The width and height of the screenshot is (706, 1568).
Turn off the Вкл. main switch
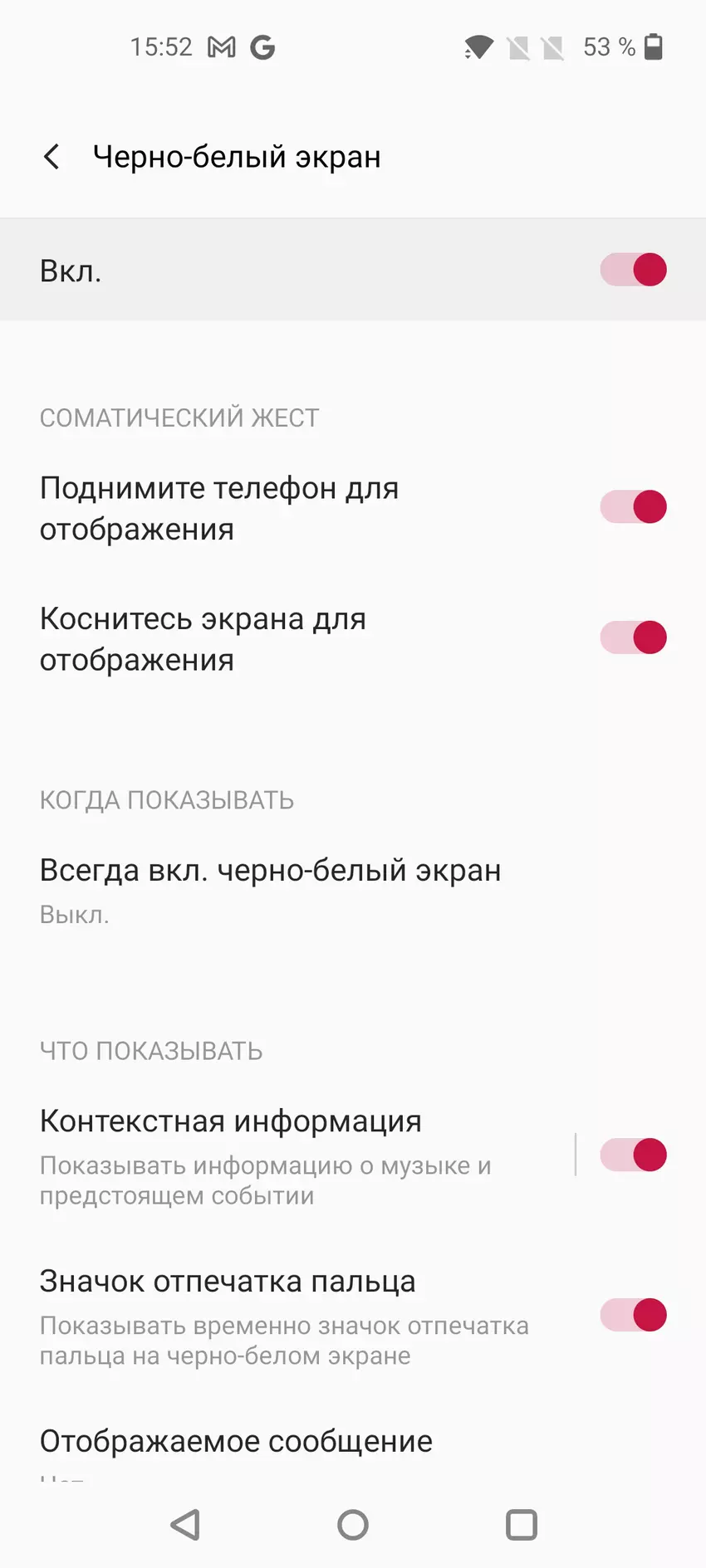(633, 271)
